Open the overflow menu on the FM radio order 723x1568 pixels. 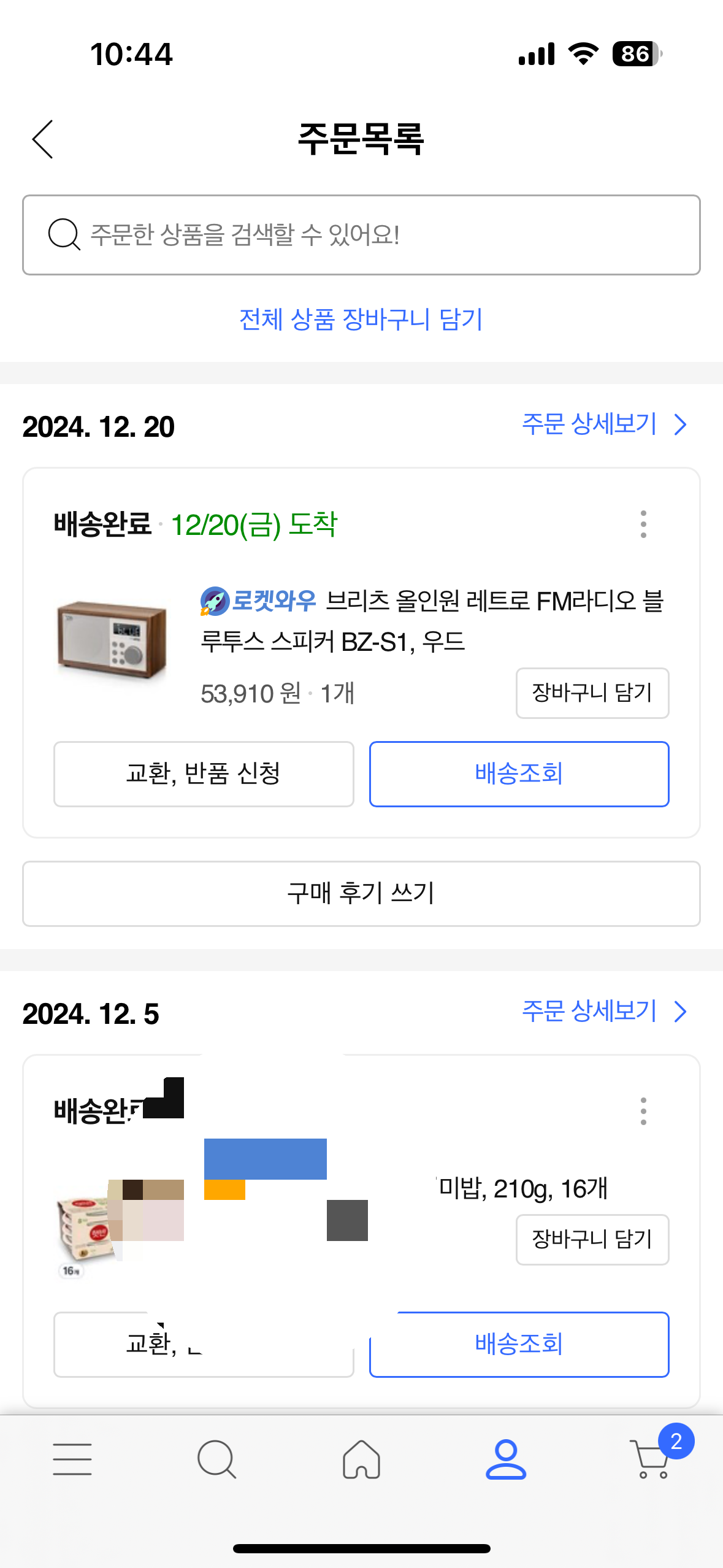point(643,525)
